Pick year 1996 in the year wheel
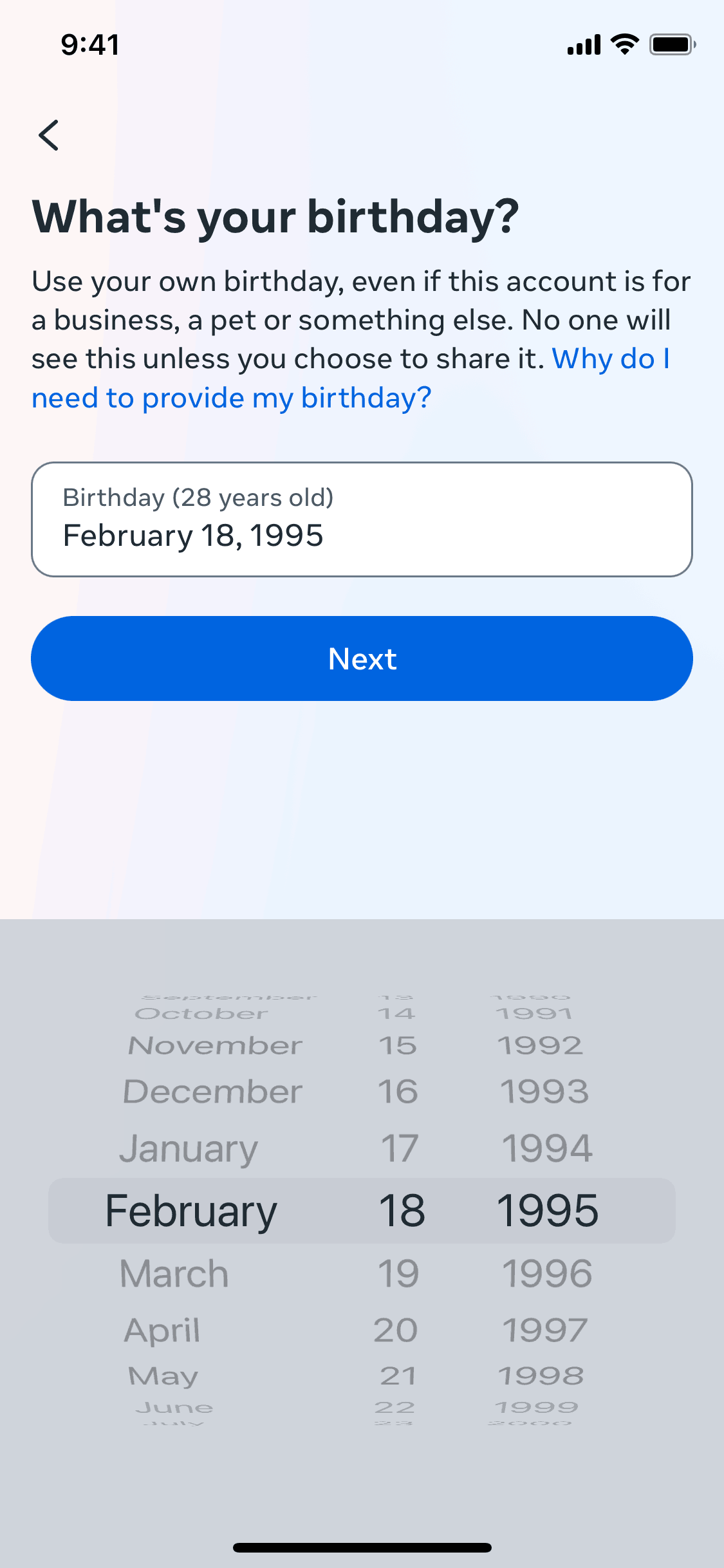 pos(546,1274)
